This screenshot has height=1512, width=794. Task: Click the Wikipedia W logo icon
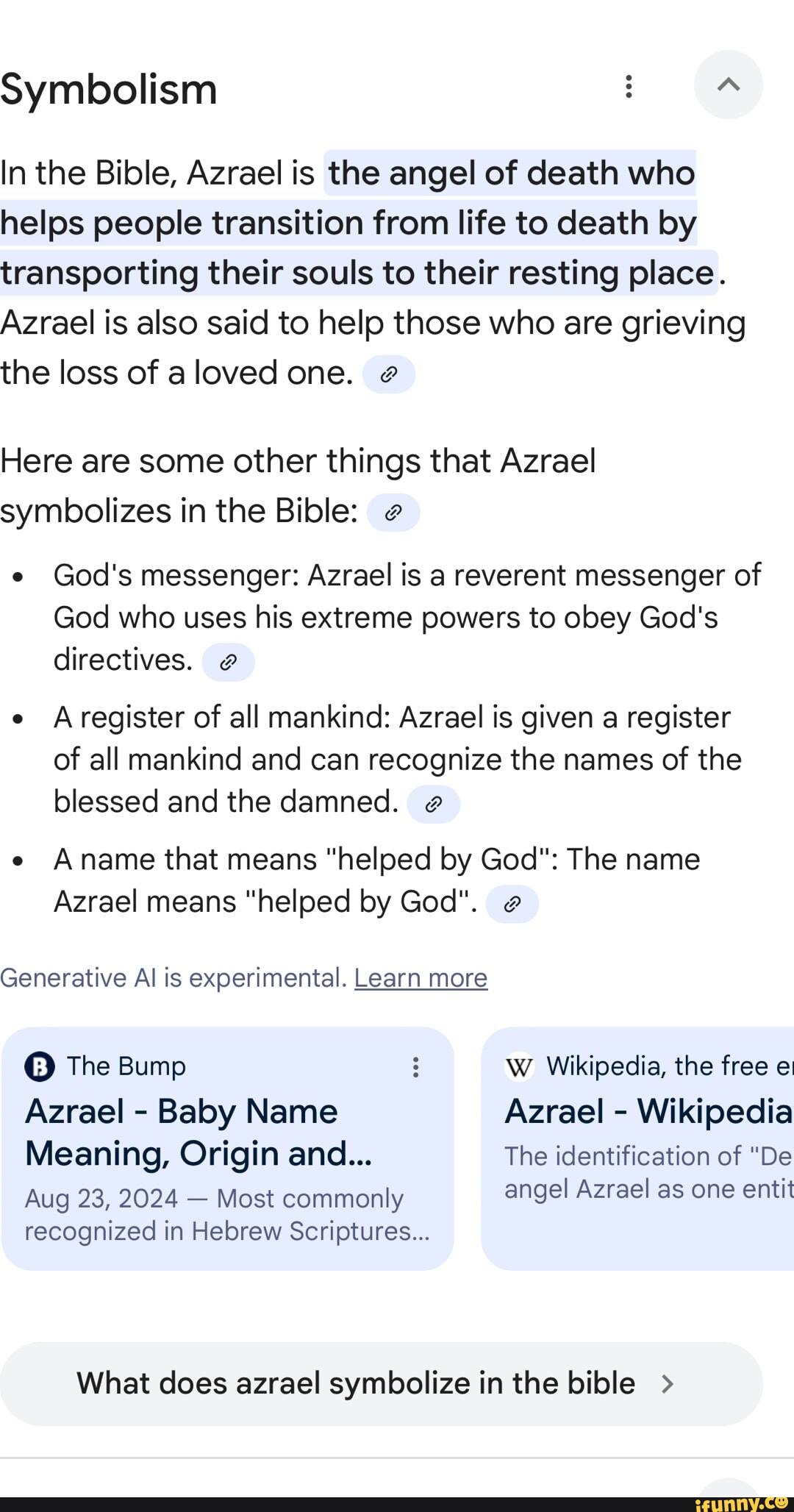520,1066
